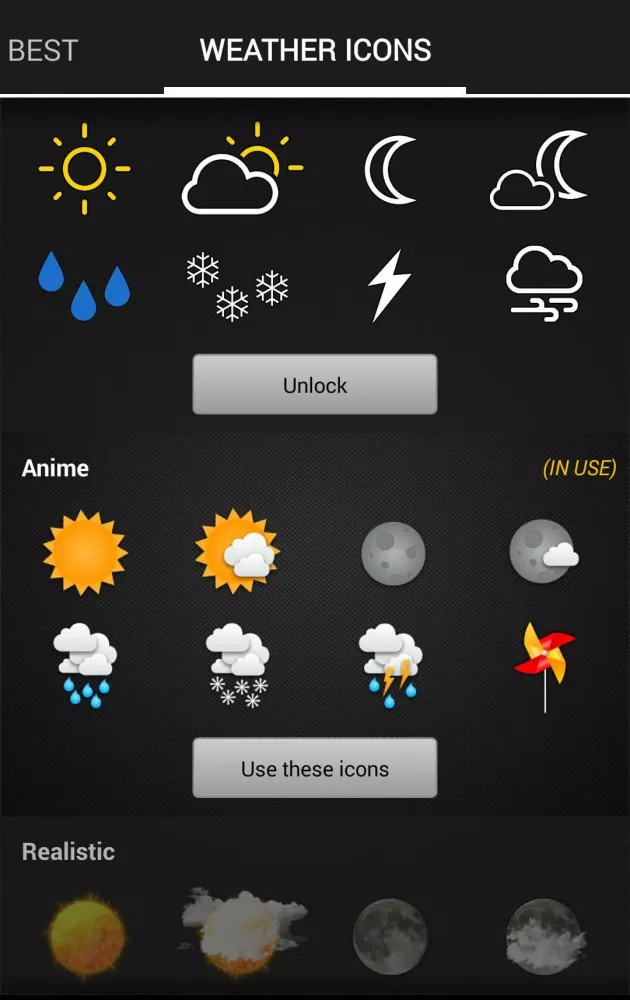
Task: Tap the Use these icons button
Action: [315, 769]
